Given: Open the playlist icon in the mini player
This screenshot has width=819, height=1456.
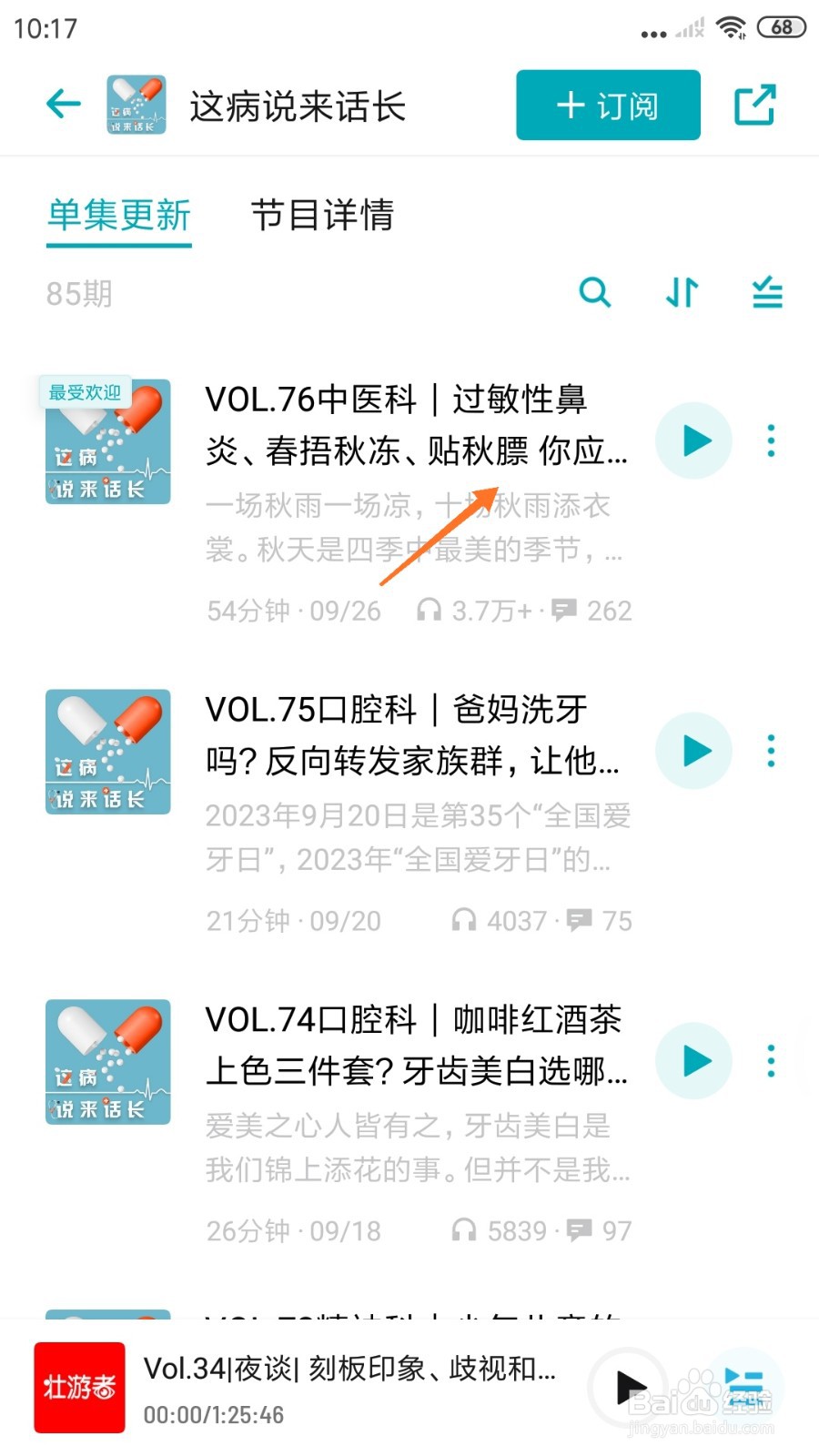Looking at the screenshot, I should (743, 1386).
